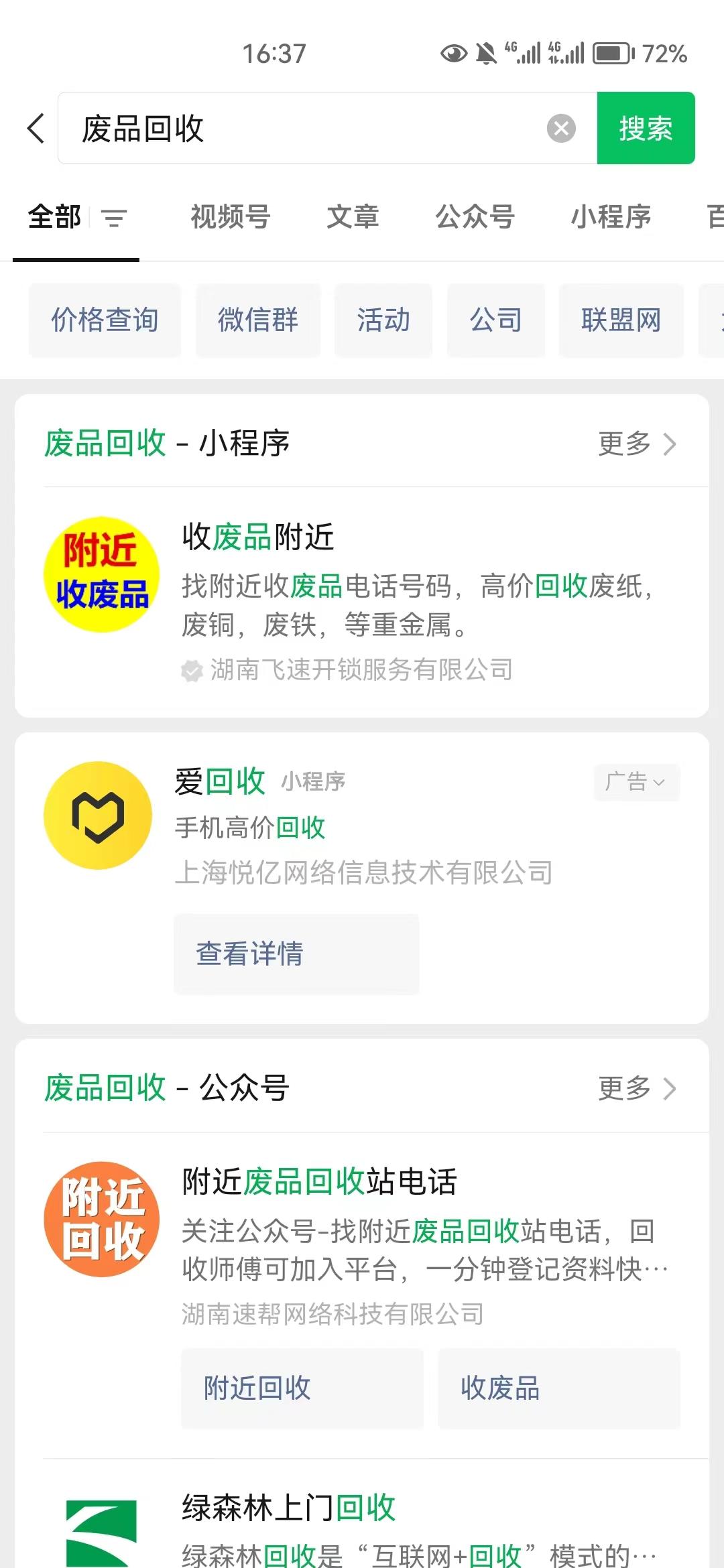Open the 收废品附近 mini program result

click(362, 601)
